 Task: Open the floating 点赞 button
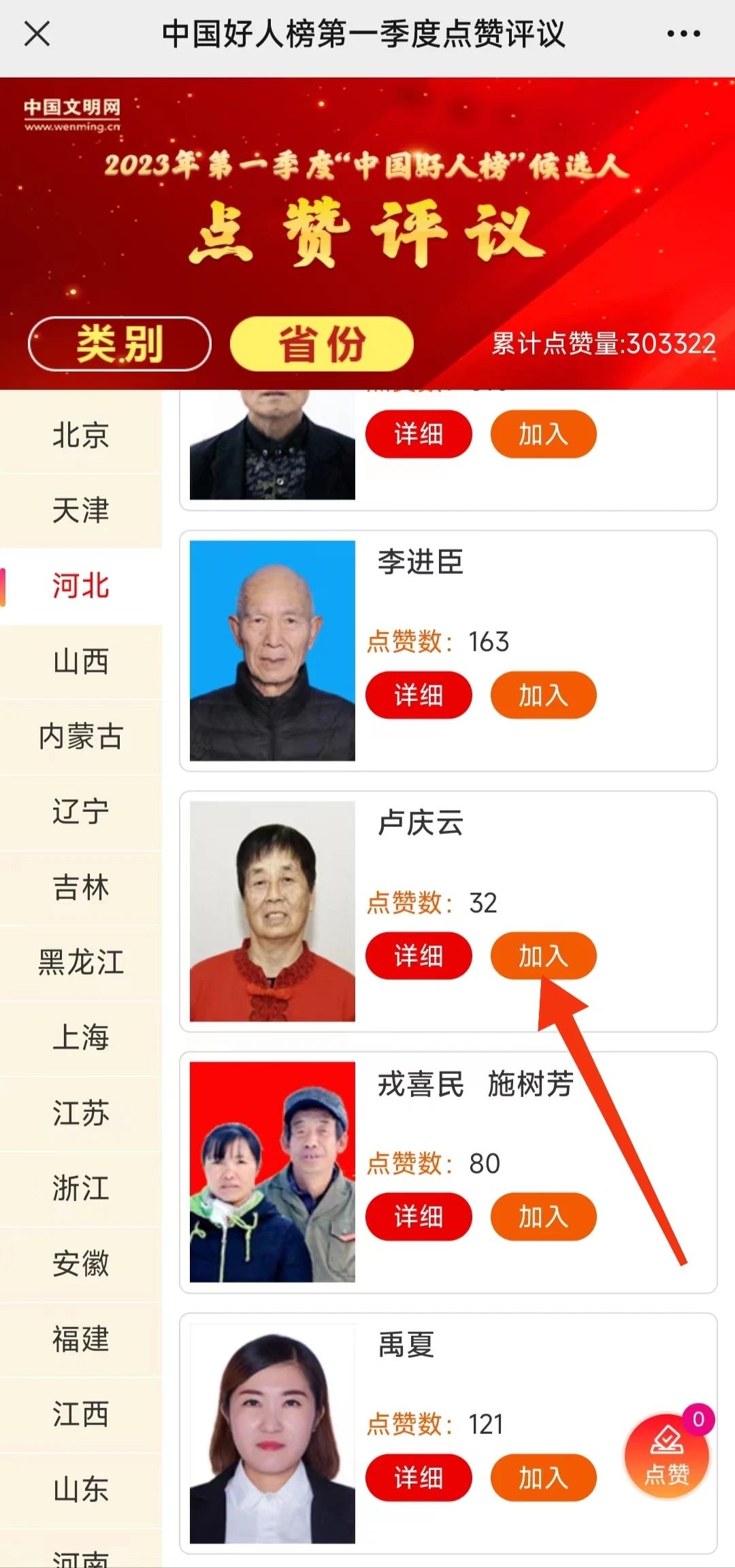(x=667, y=1456)
